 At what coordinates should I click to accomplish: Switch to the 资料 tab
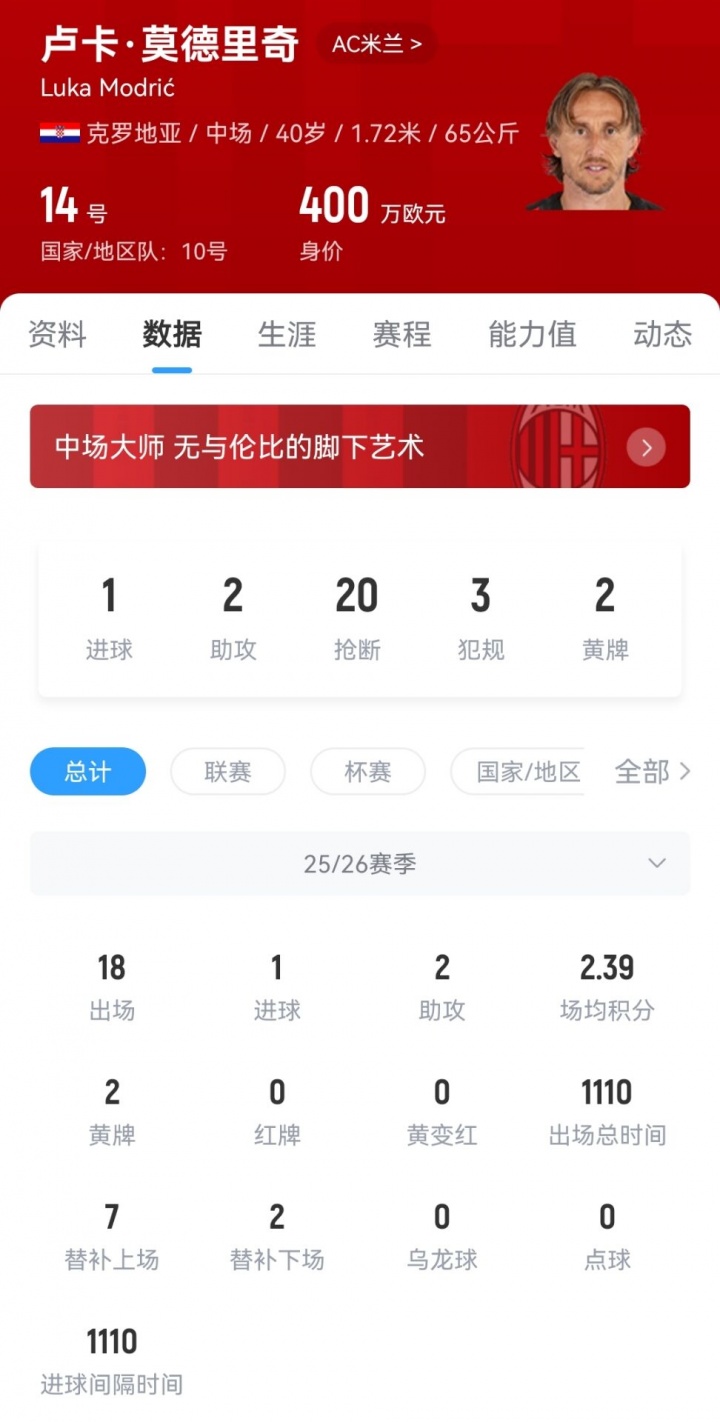click(x=57, y=334)
